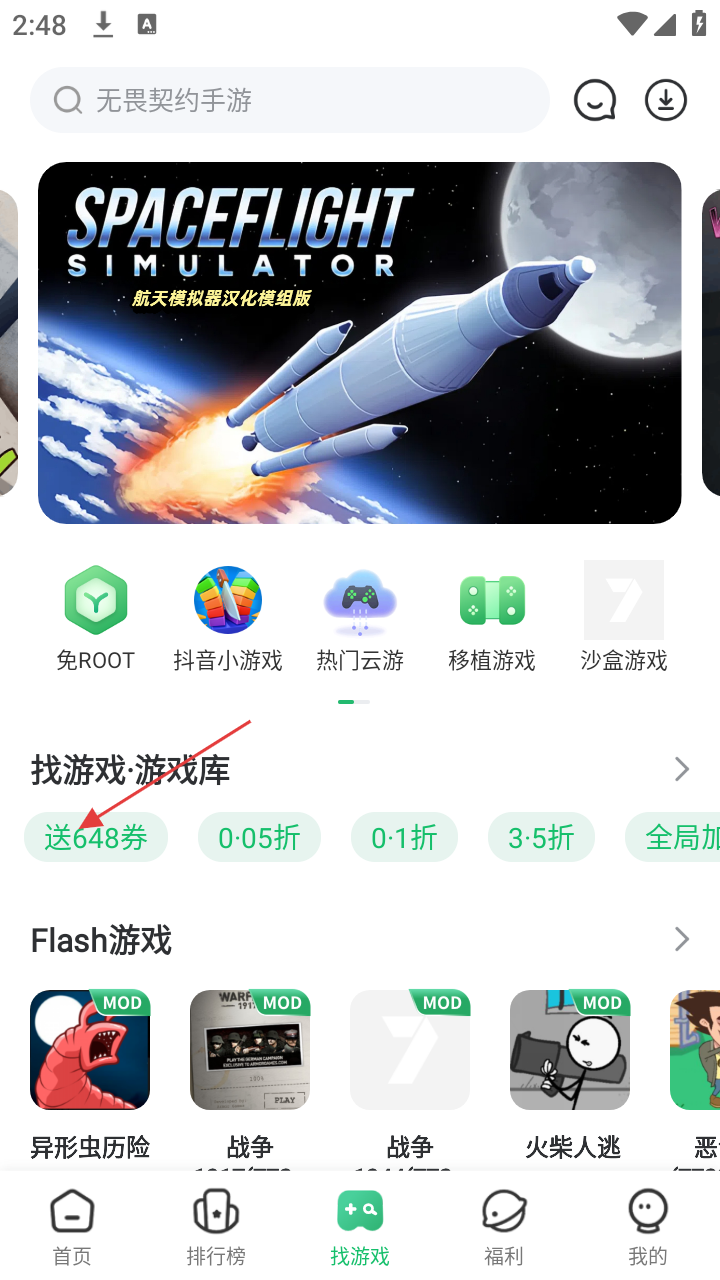
Task: Switch to the 福利 tab
Action: pyautogui.click(x=504, y=1228)
